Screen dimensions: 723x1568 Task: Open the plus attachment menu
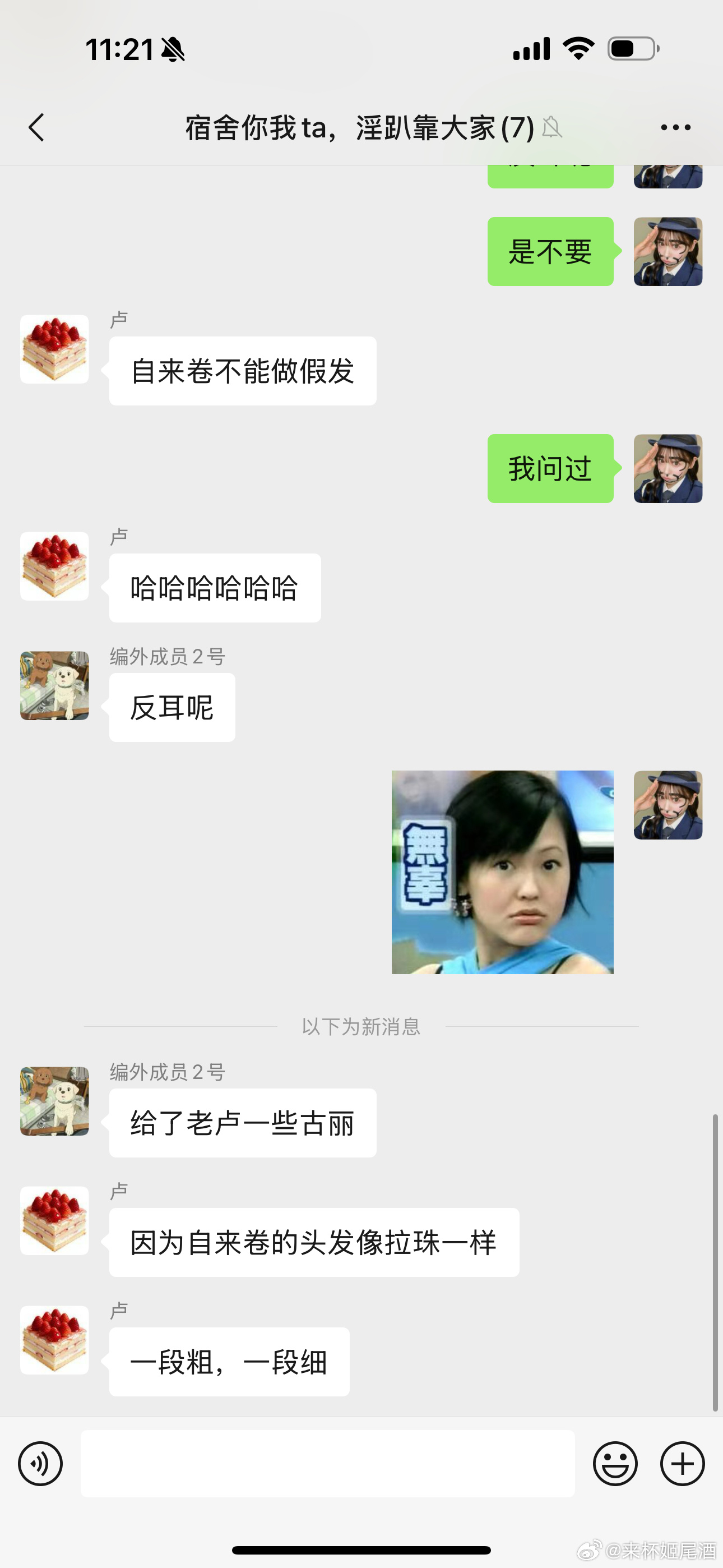point(682,1463)
